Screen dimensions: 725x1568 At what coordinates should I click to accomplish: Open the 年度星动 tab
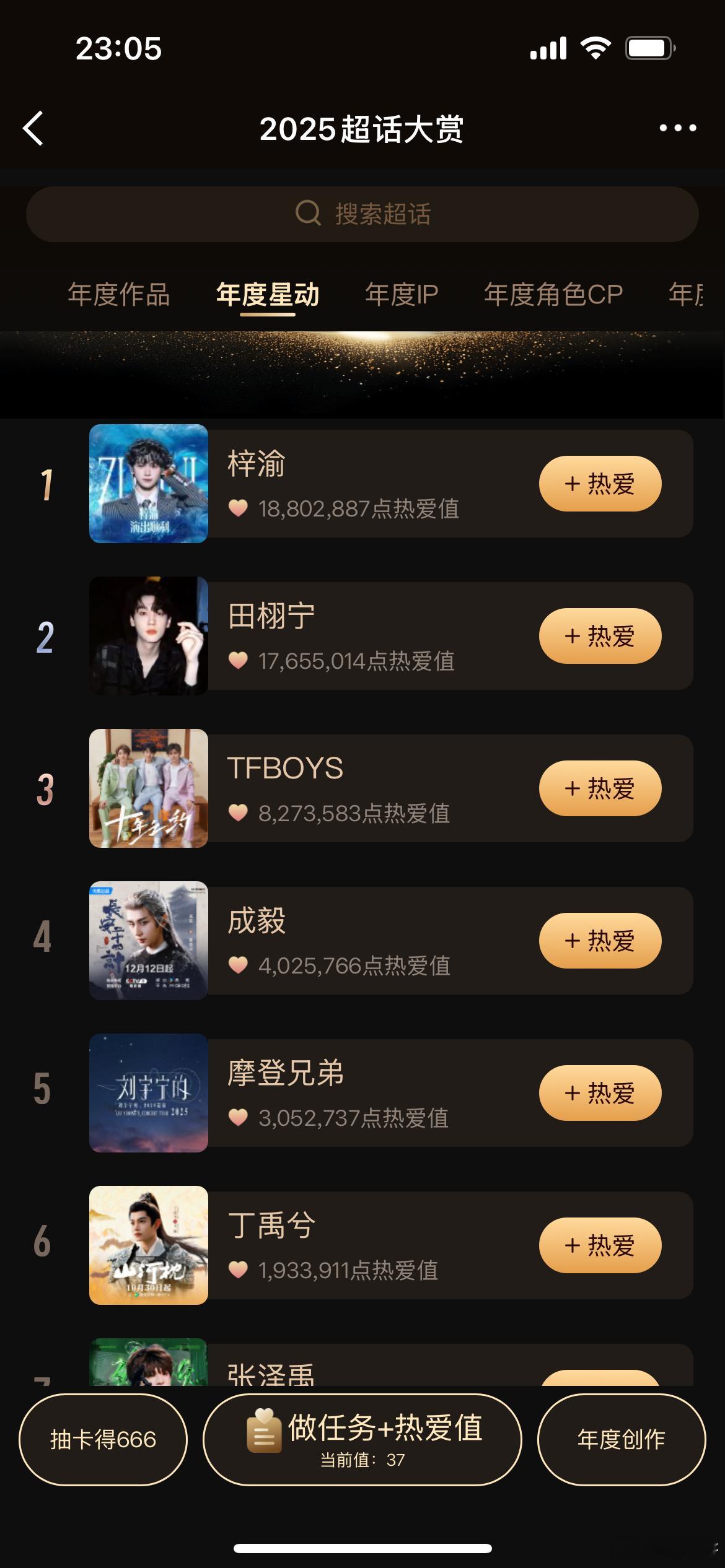pos(268,294)
